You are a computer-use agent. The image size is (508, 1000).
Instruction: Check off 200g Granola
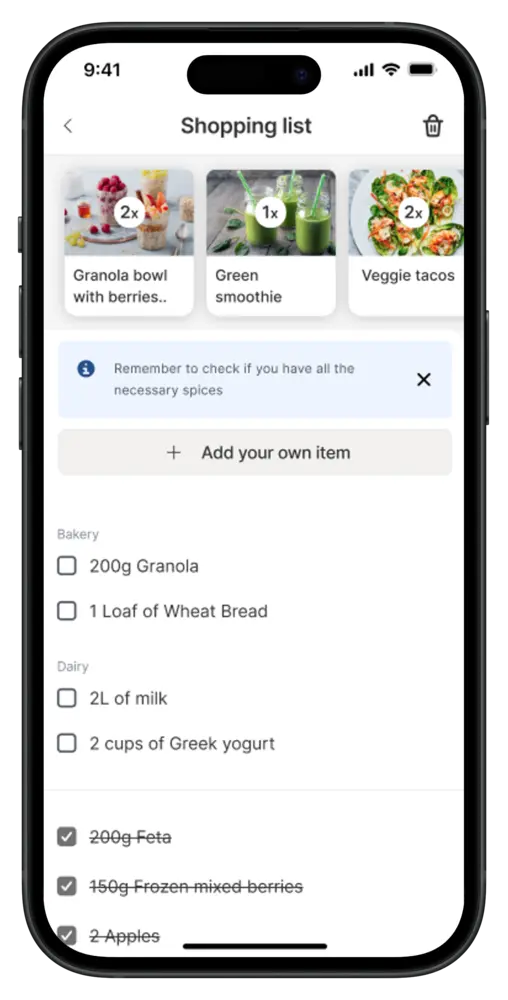point(67,566)
